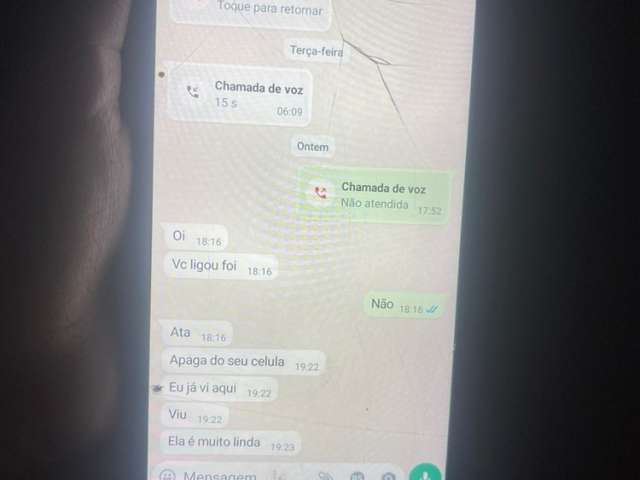Open the emoji picker
This screenshot has width=640, height=480.
tap(168, 476)
